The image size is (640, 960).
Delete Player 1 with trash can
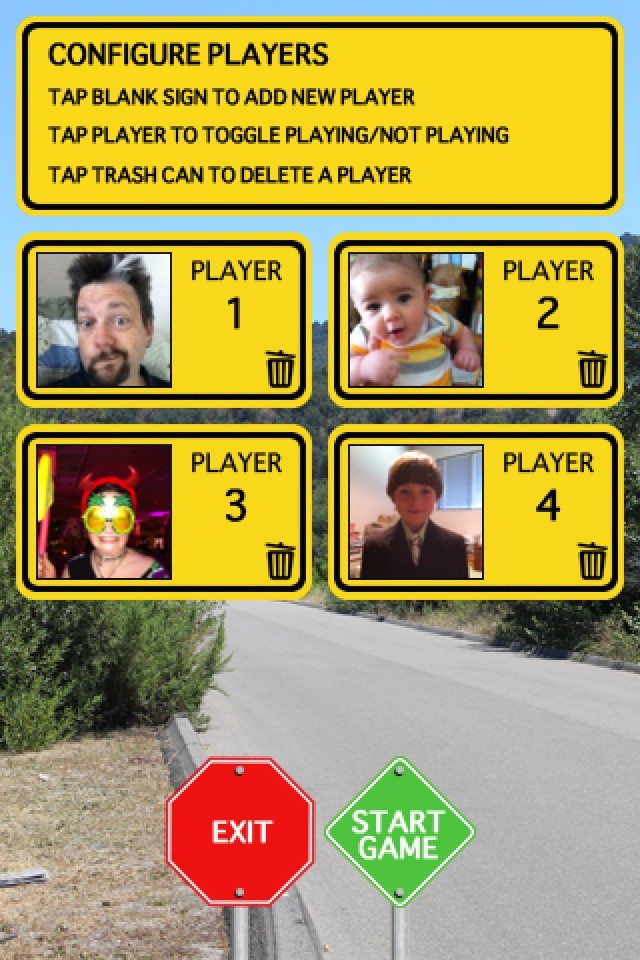281,370
